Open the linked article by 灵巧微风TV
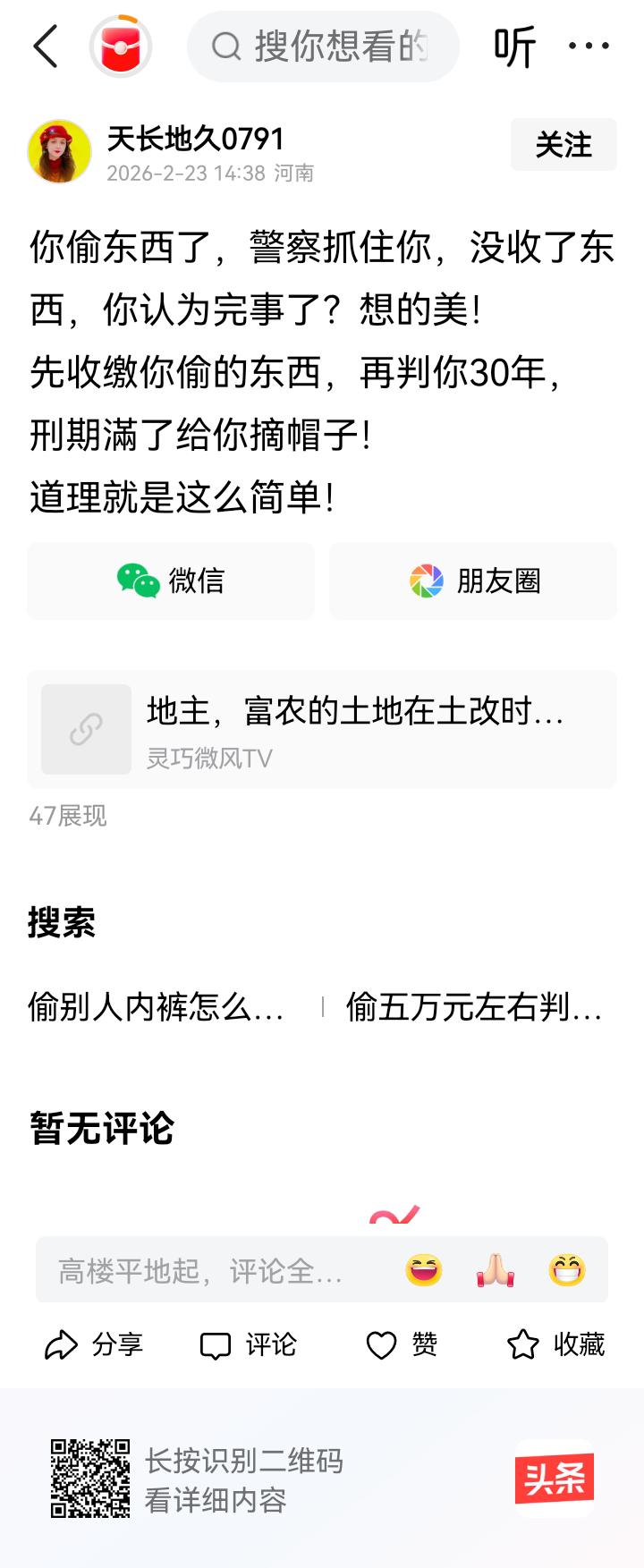The width and height of the screenshot is (644, 1568). coord(322,729)
